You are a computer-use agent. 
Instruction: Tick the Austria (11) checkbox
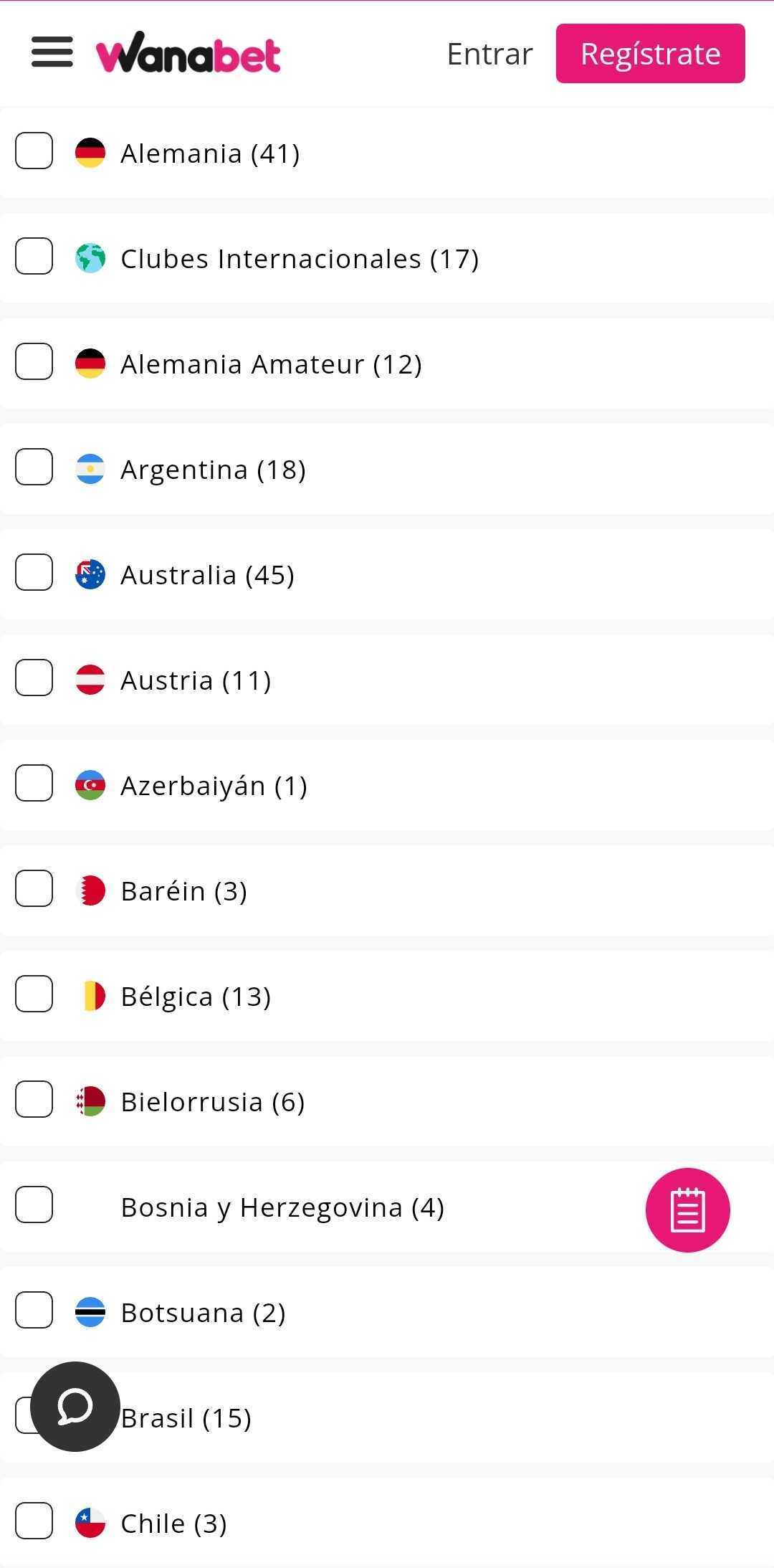(x=34, y=678)
